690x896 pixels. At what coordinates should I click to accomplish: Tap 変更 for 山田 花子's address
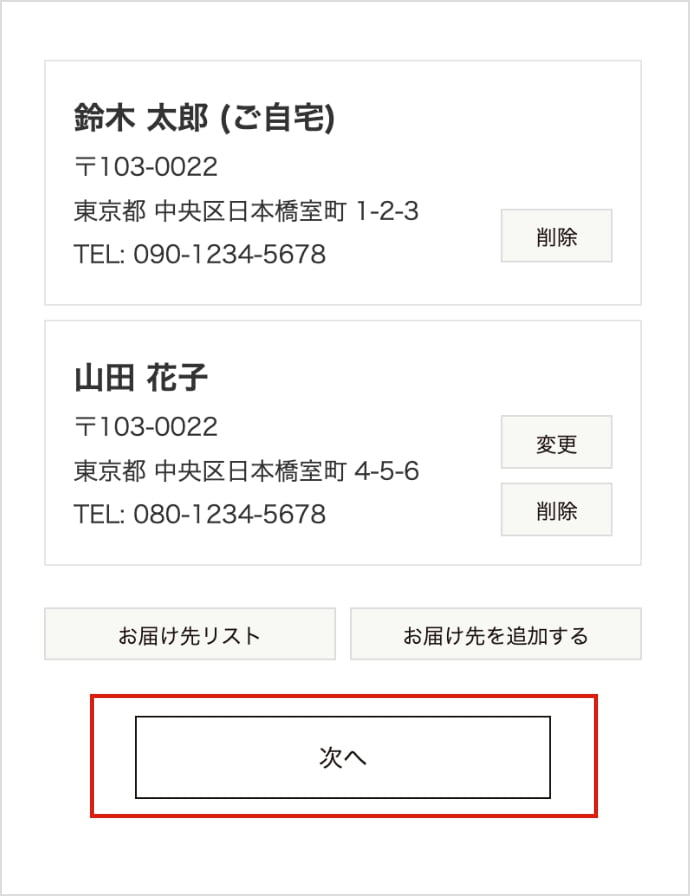(x=556, y=442)
